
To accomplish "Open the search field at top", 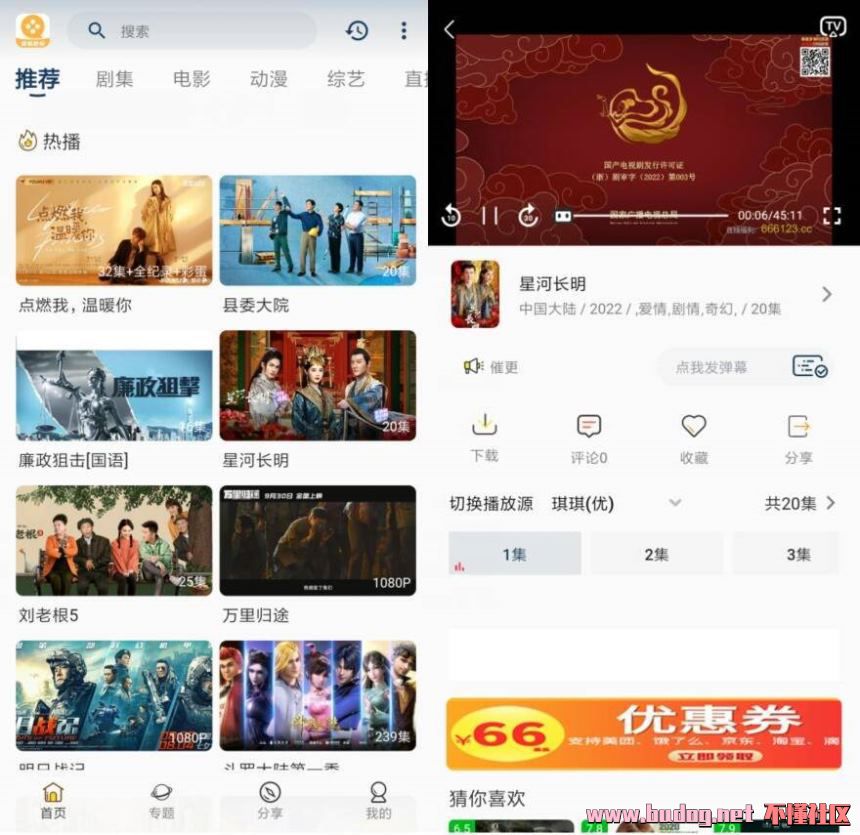I will pos(200,31).
